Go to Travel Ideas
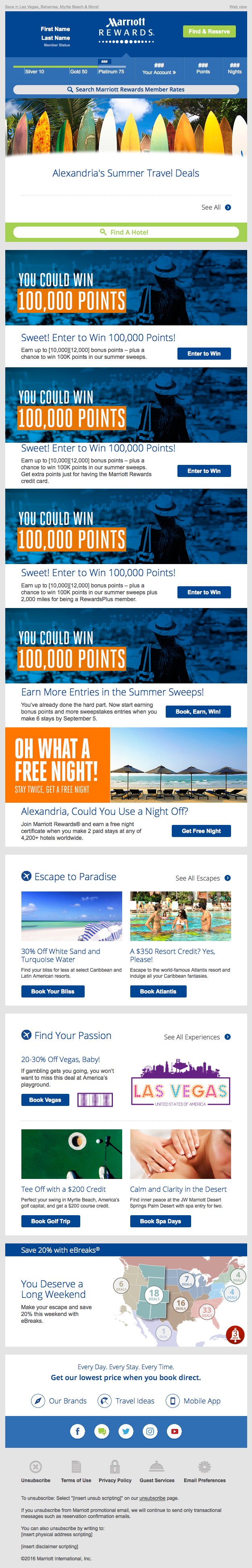The width and height of the screenshot is (252, 1568). pos(127,1400)
